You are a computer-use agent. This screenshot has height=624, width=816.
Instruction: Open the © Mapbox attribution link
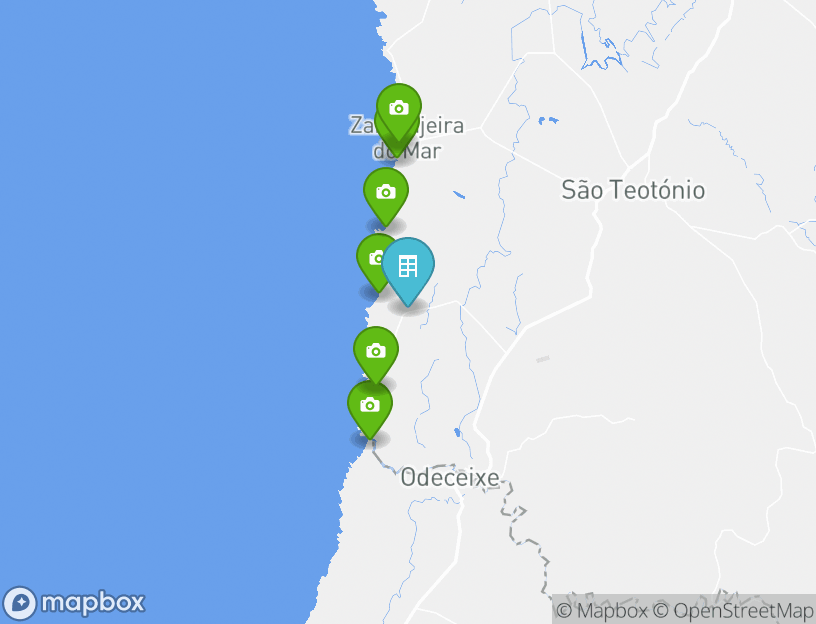coord(602,610)
